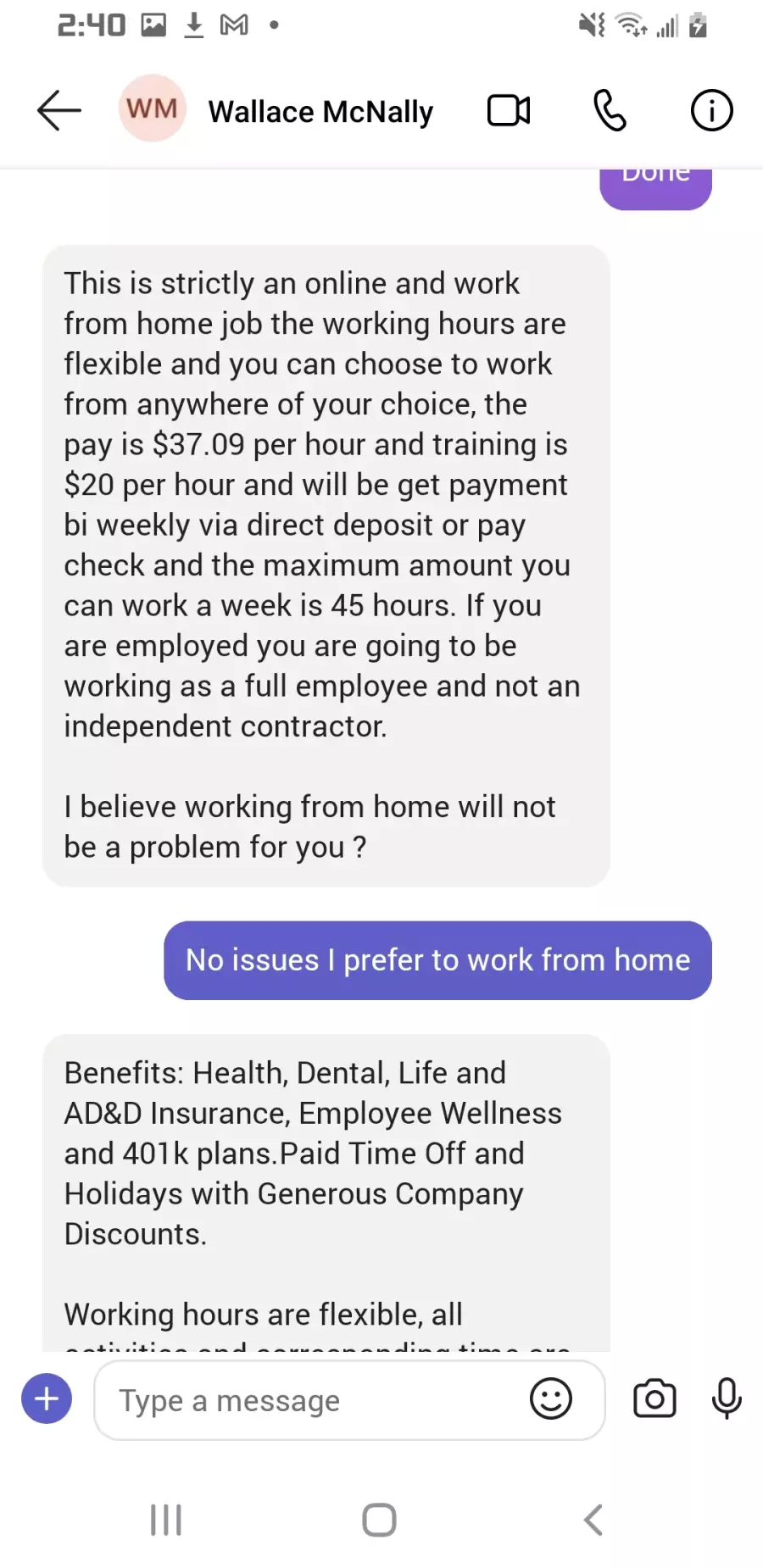
Task: Open the emoji picker
Action: [x=551, y=1398]
